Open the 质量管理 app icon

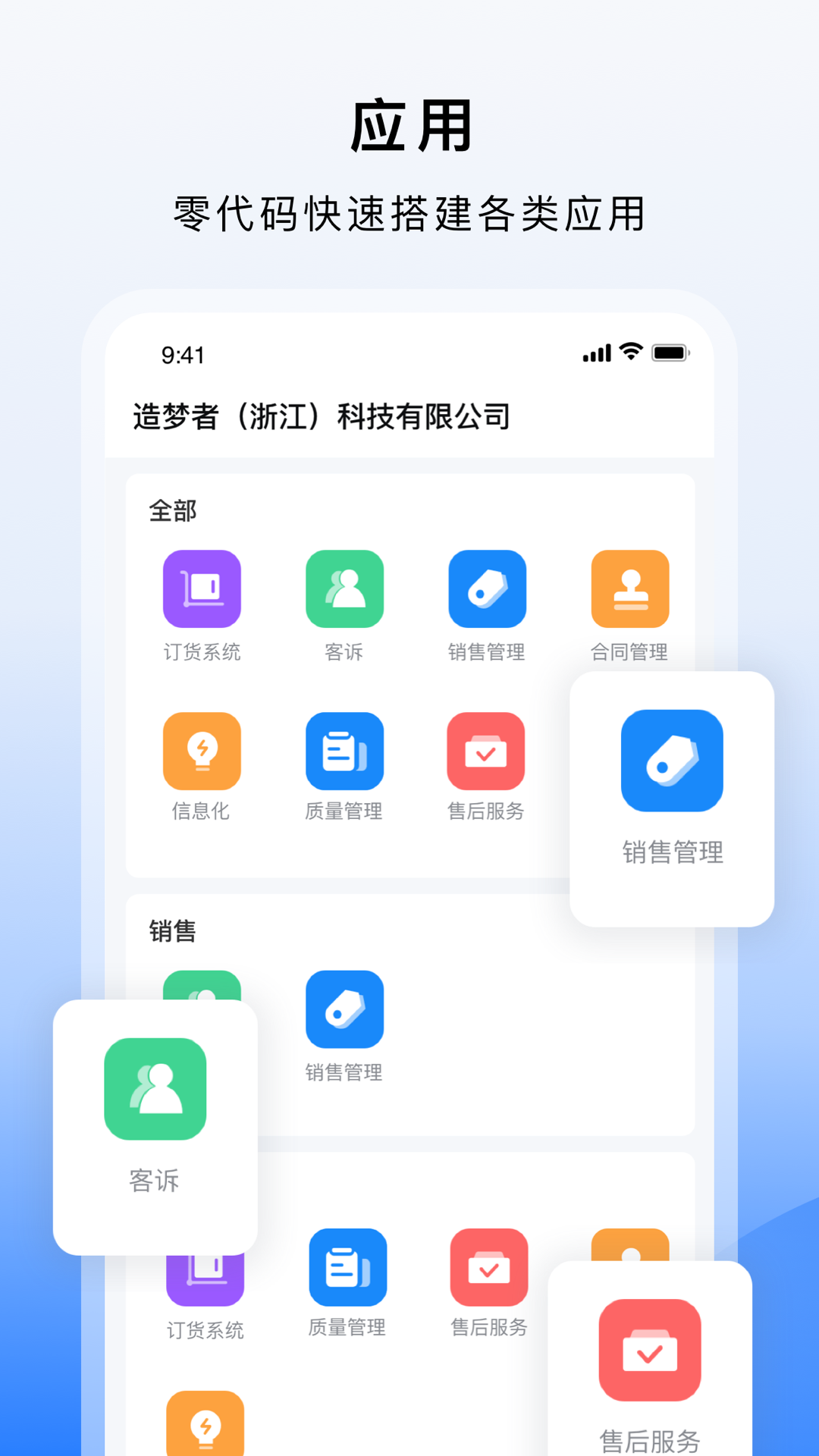coord(344,751)
